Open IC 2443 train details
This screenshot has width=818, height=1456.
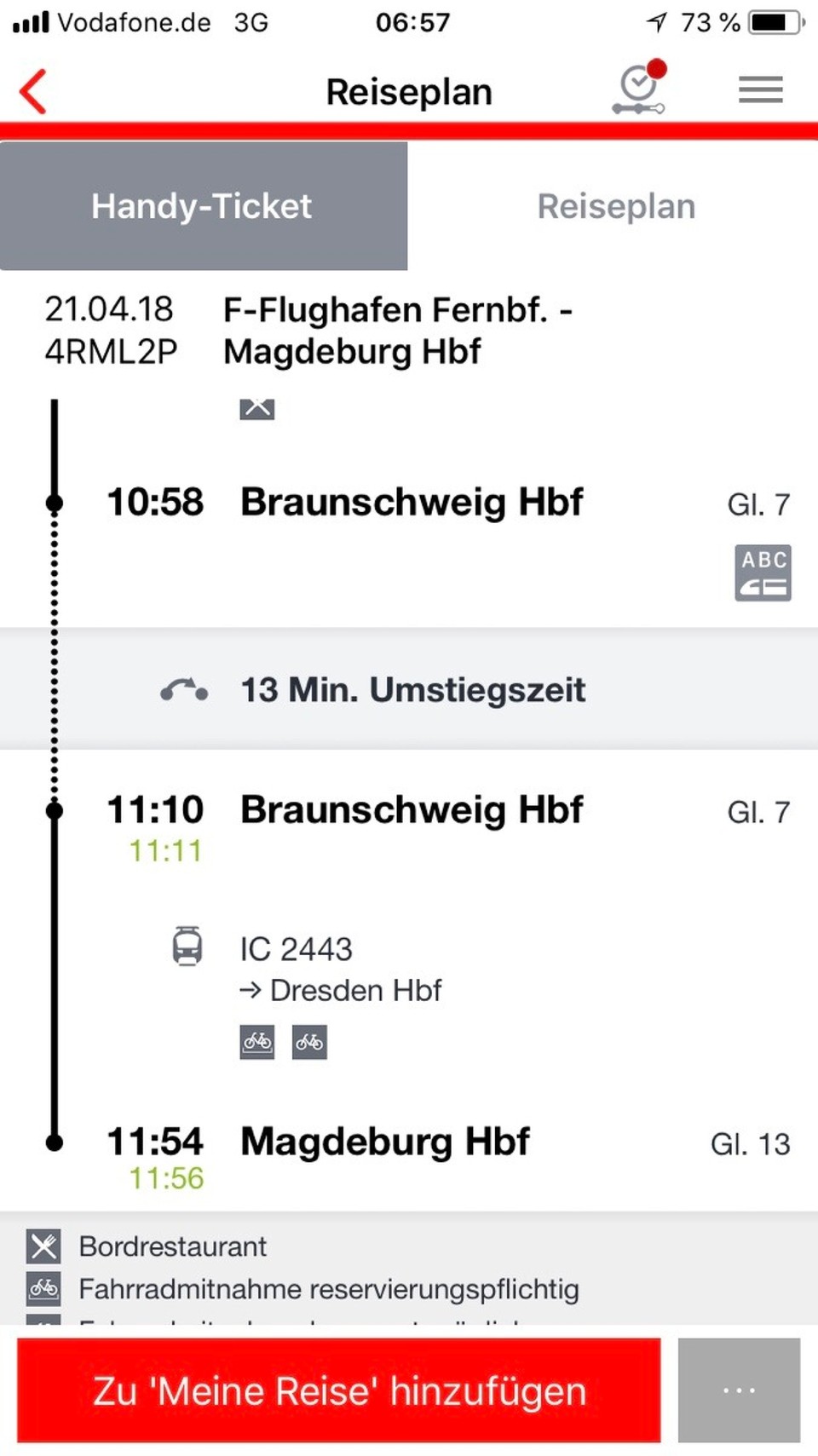[296, 949]
